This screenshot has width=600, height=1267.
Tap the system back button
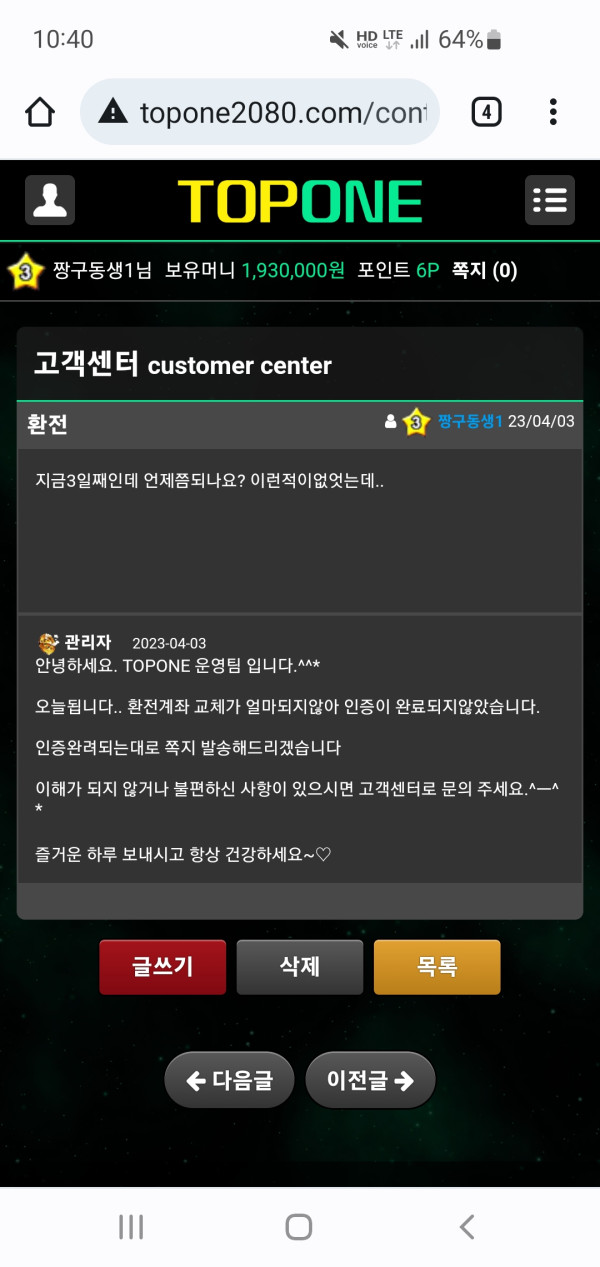pos(467,1227)
